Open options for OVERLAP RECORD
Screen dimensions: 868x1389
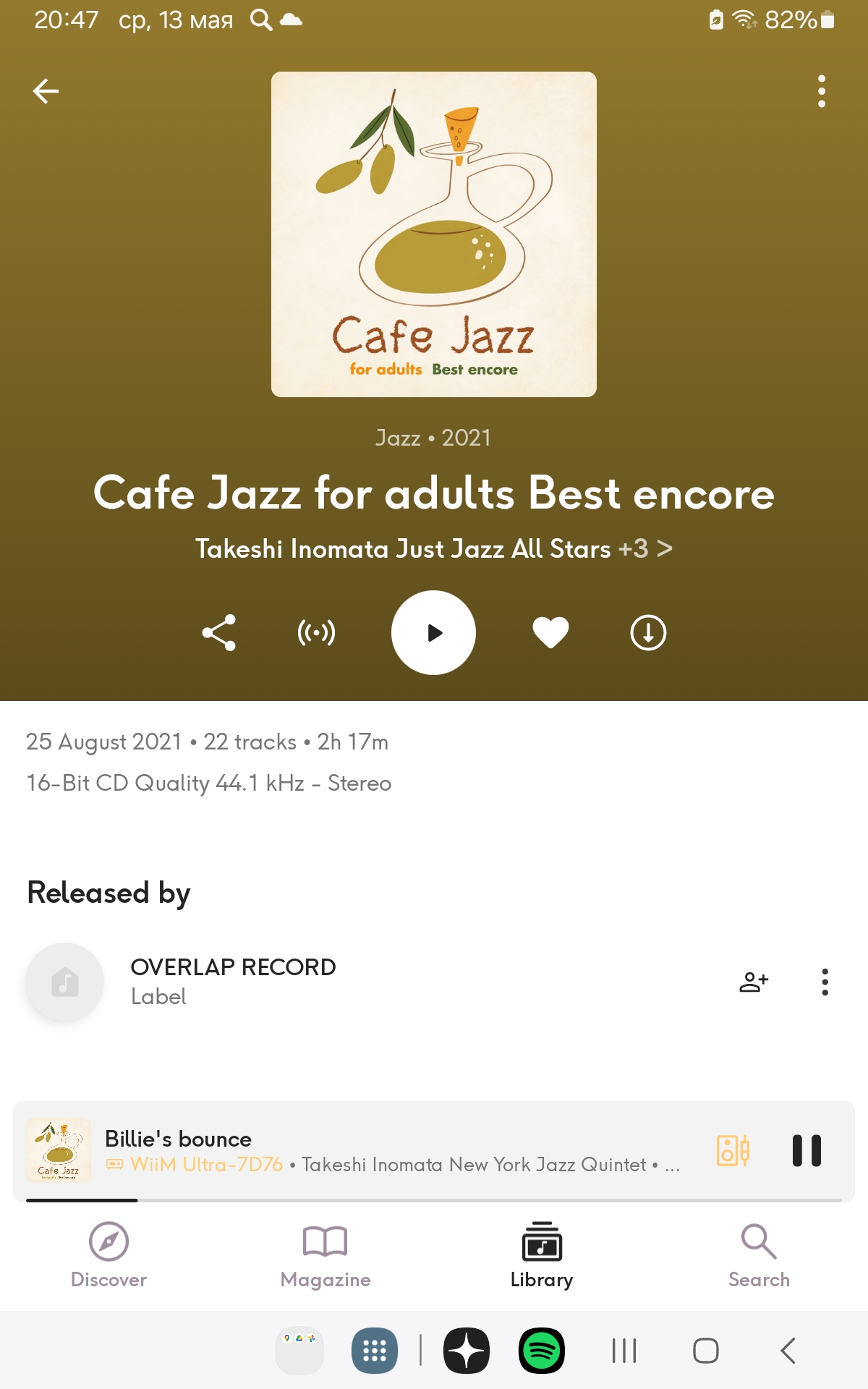(825, 982)
